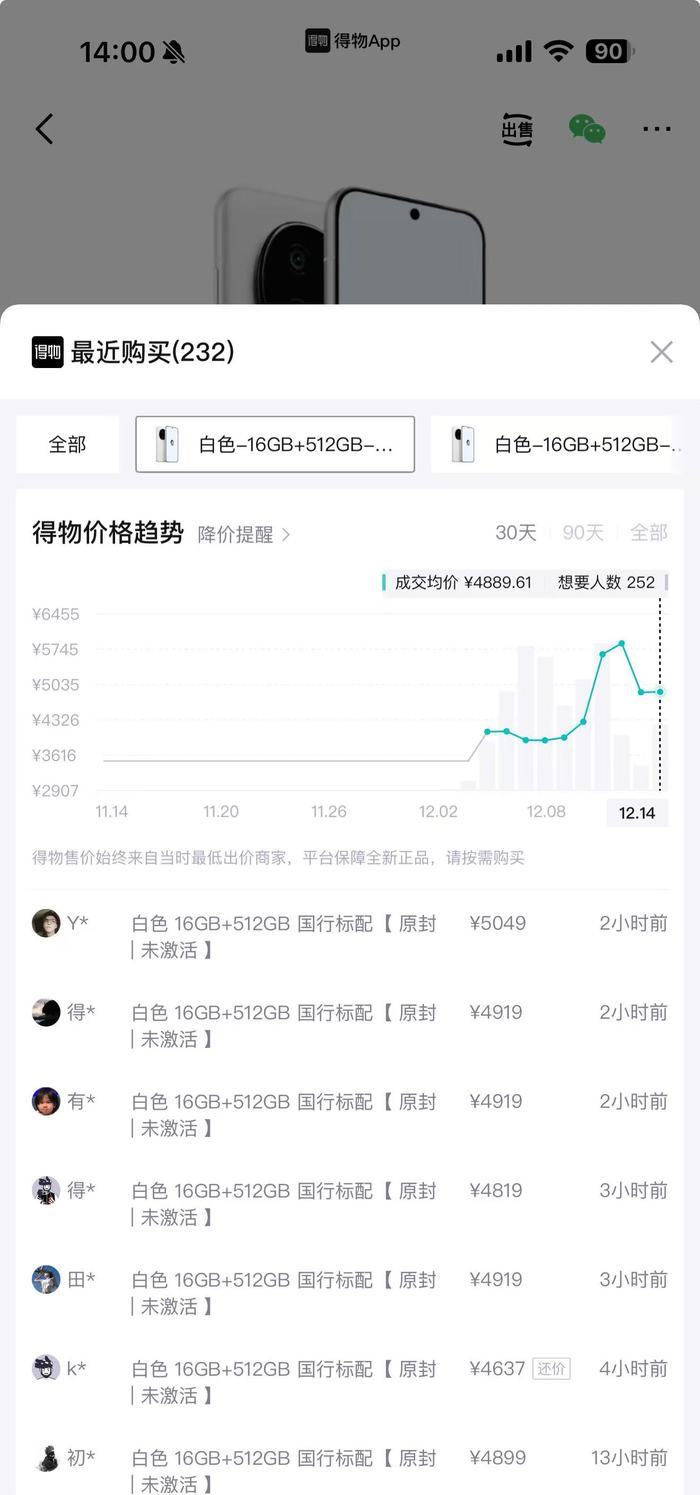Viewport: 700px width, 1495px height.
Task: Show the 全部 time range in chart
Action: (648, 533)
